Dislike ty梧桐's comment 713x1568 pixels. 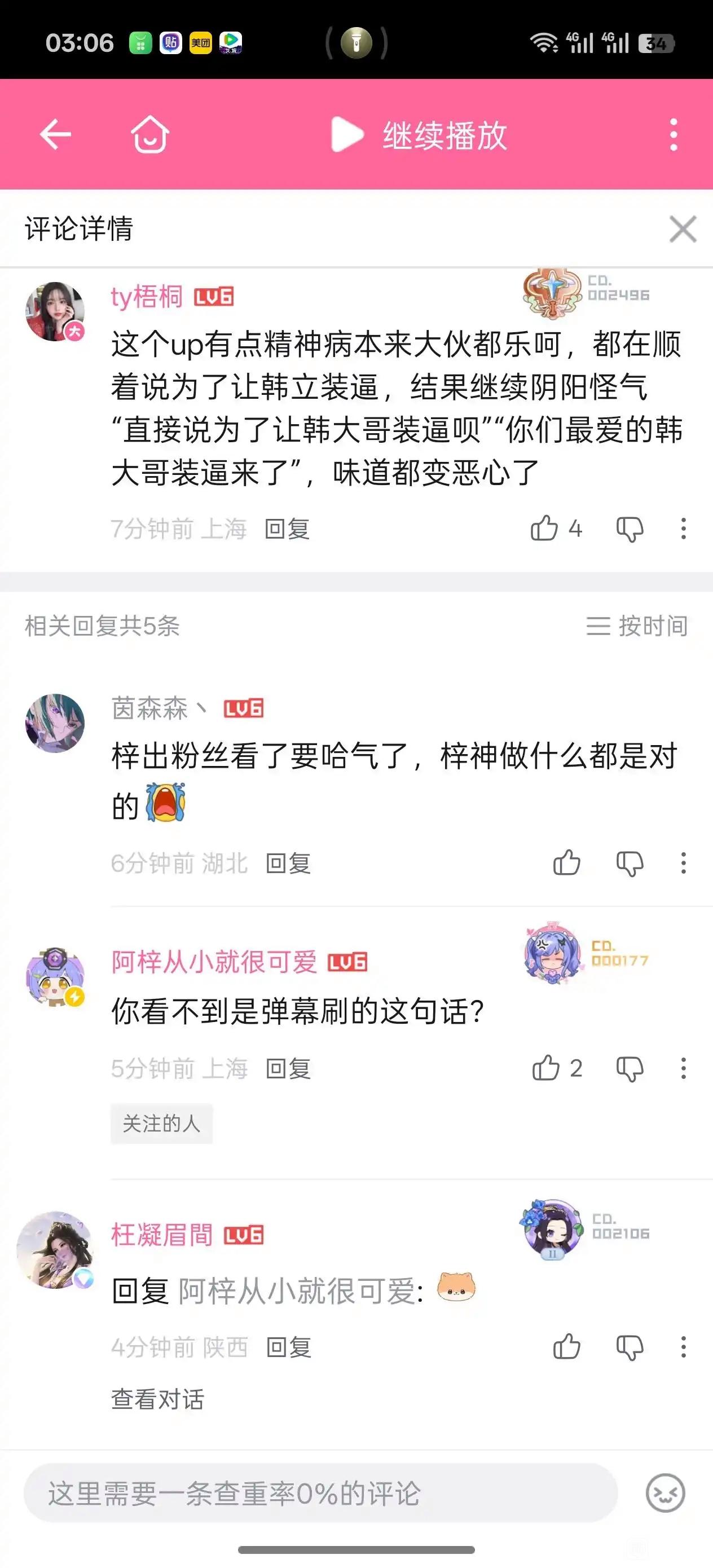(x=630, y=528)
